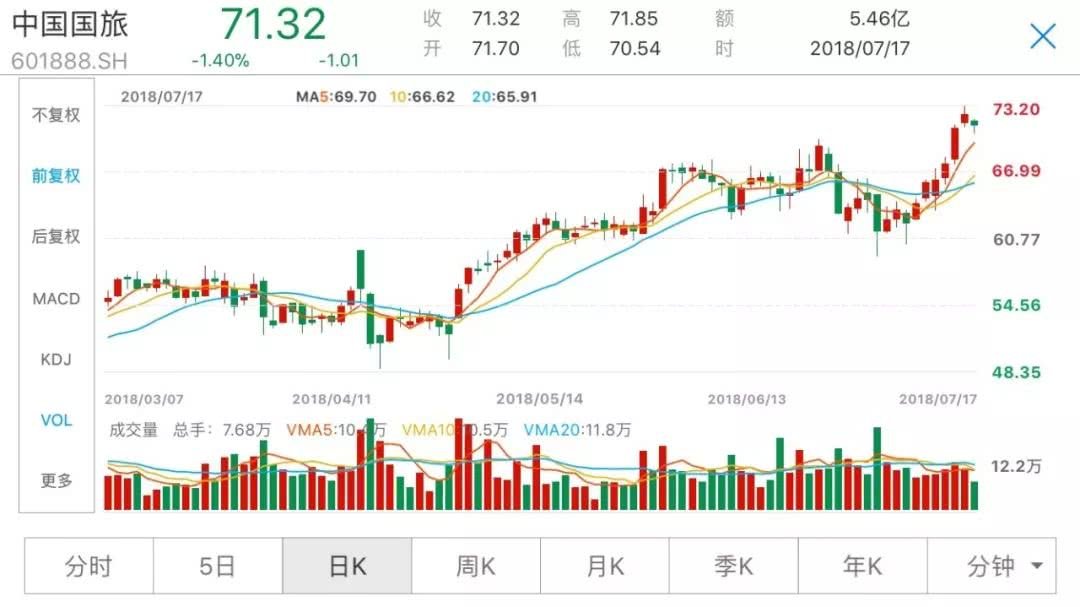Select 后复权 price adjustment
Image resolution: width=1080 pixels, height=607 pixels.
[x=56, y=237]
